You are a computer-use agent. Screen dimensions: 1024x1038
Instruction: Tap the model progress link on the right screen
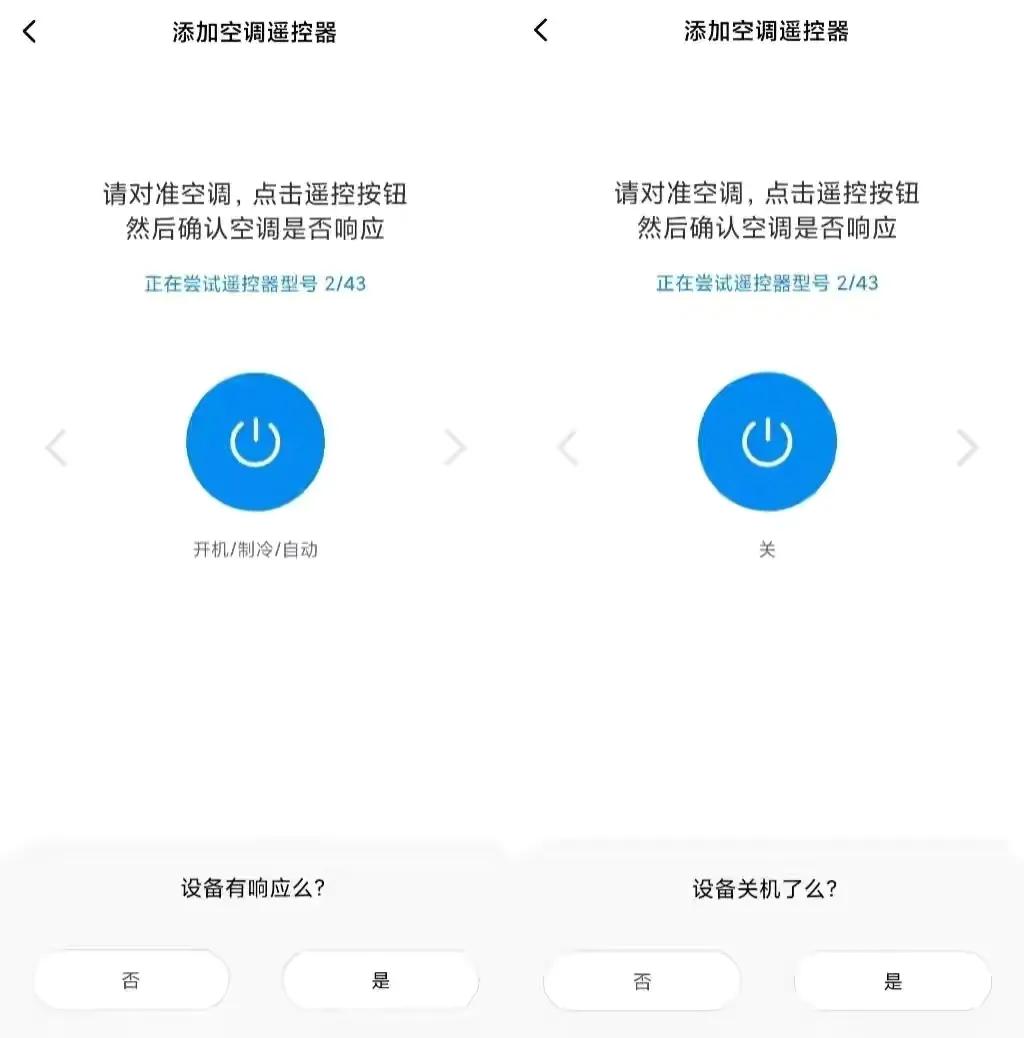click(x=766, y=284)
